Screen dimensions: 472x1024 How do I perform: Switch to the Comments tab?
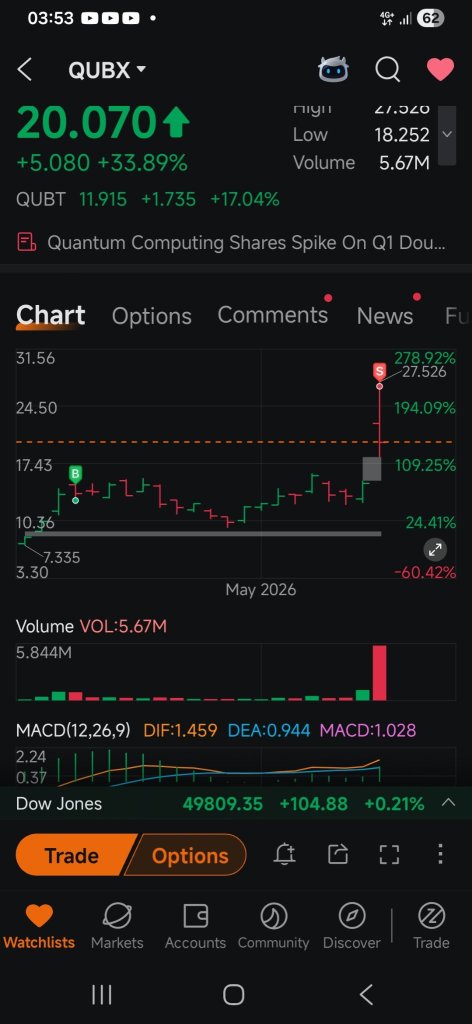coord(273,315)
